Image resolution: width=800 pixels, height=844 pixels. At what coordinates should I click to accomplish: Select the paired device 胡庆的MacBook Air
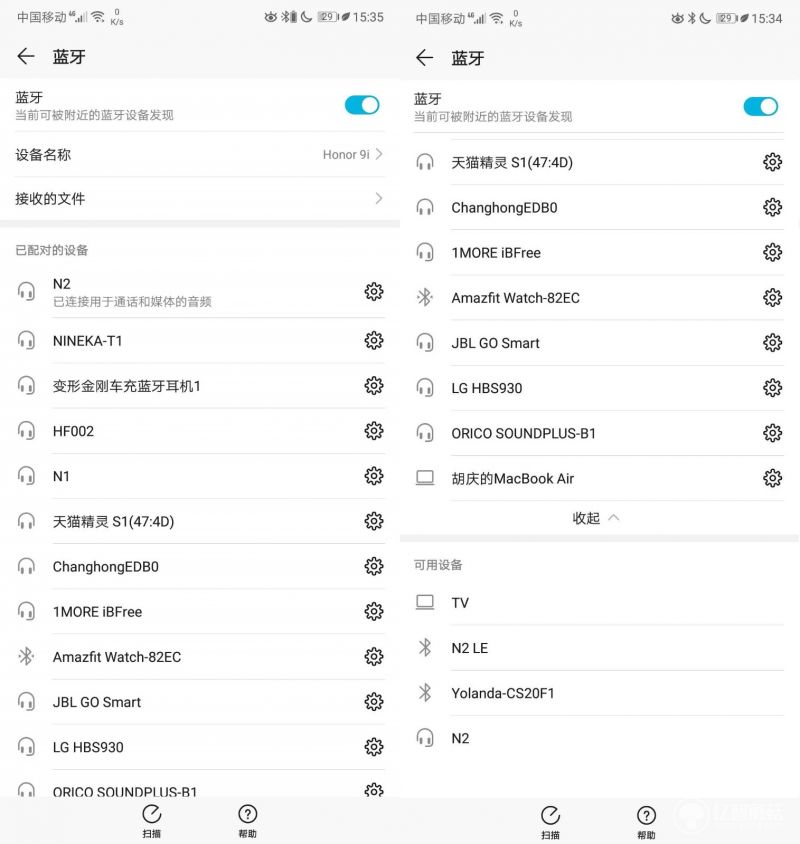[512, 478]
